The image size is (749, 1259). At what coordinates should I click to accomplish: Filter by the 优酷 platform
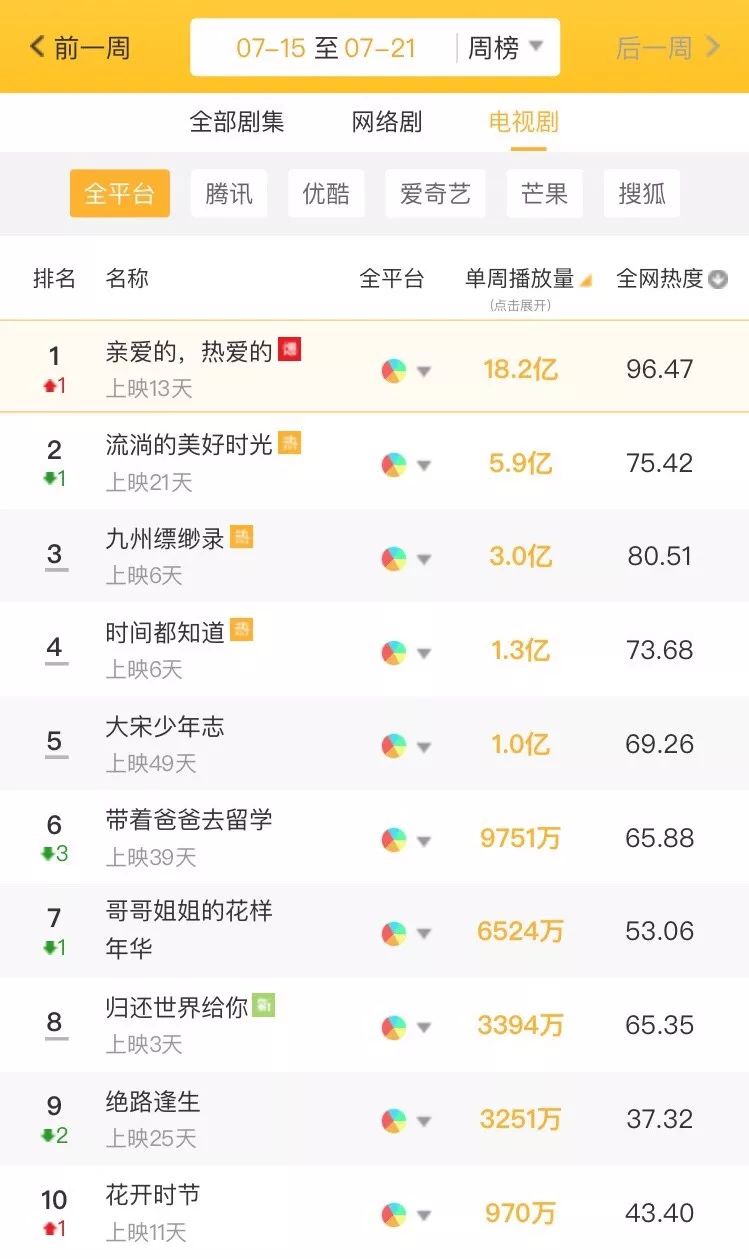(x=326, y=193)
